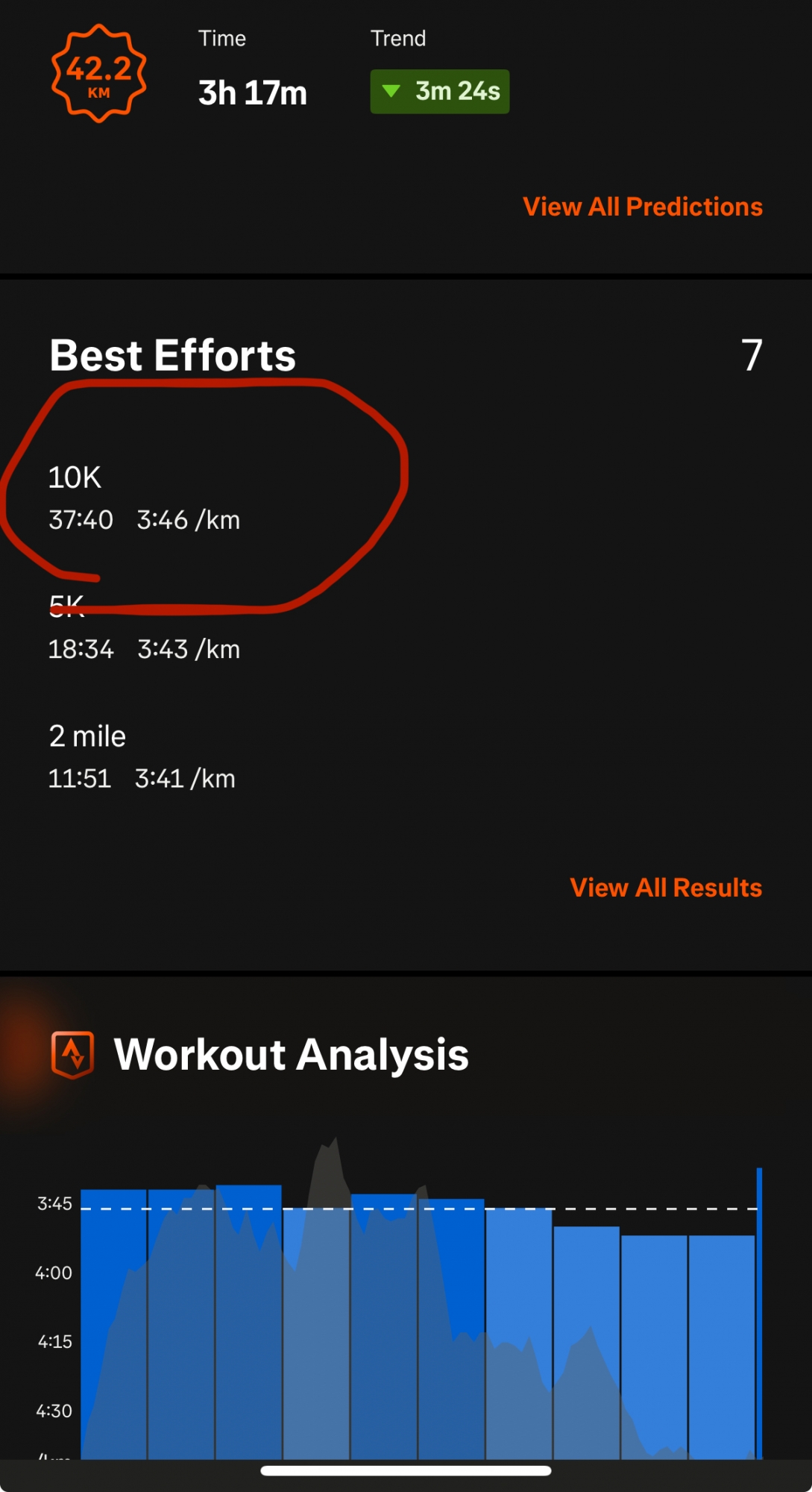Open View All Results link
Viewport: 812px width, 1492px height.
[665, 888]
